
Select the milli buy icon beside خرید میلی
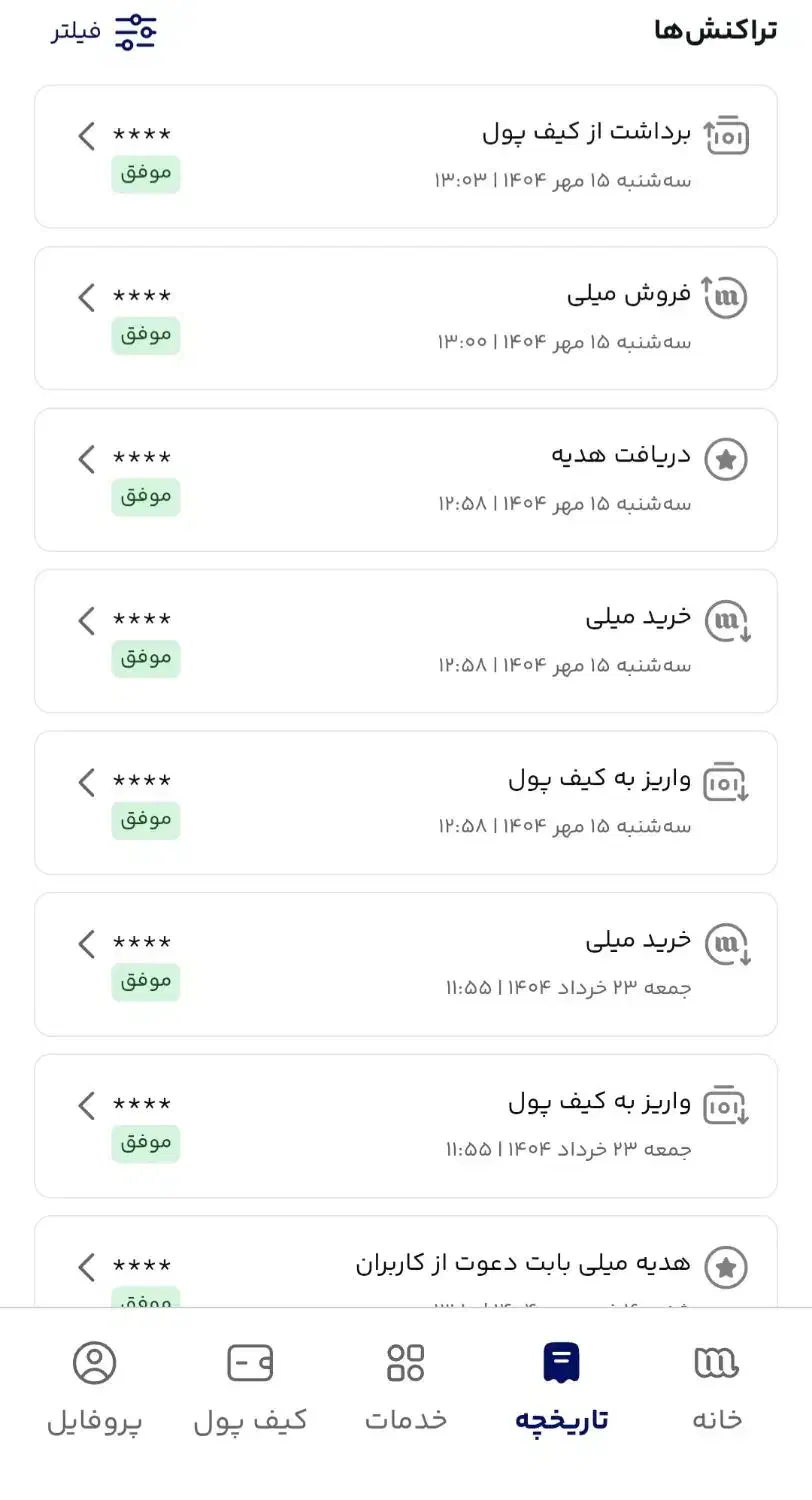[x=727, y=620]
